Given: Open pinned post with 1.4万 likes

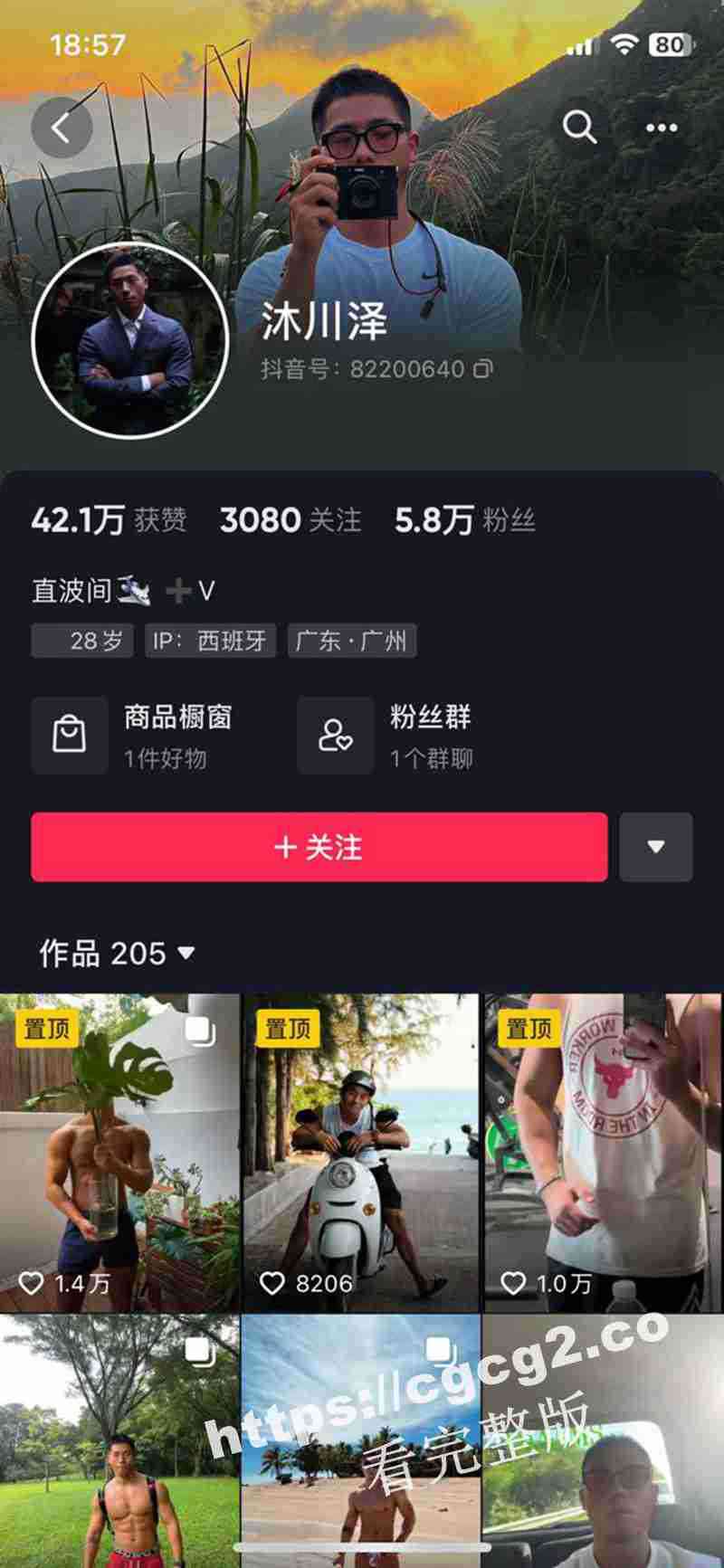Looking at the screenshot, I should click(119, 1154).
